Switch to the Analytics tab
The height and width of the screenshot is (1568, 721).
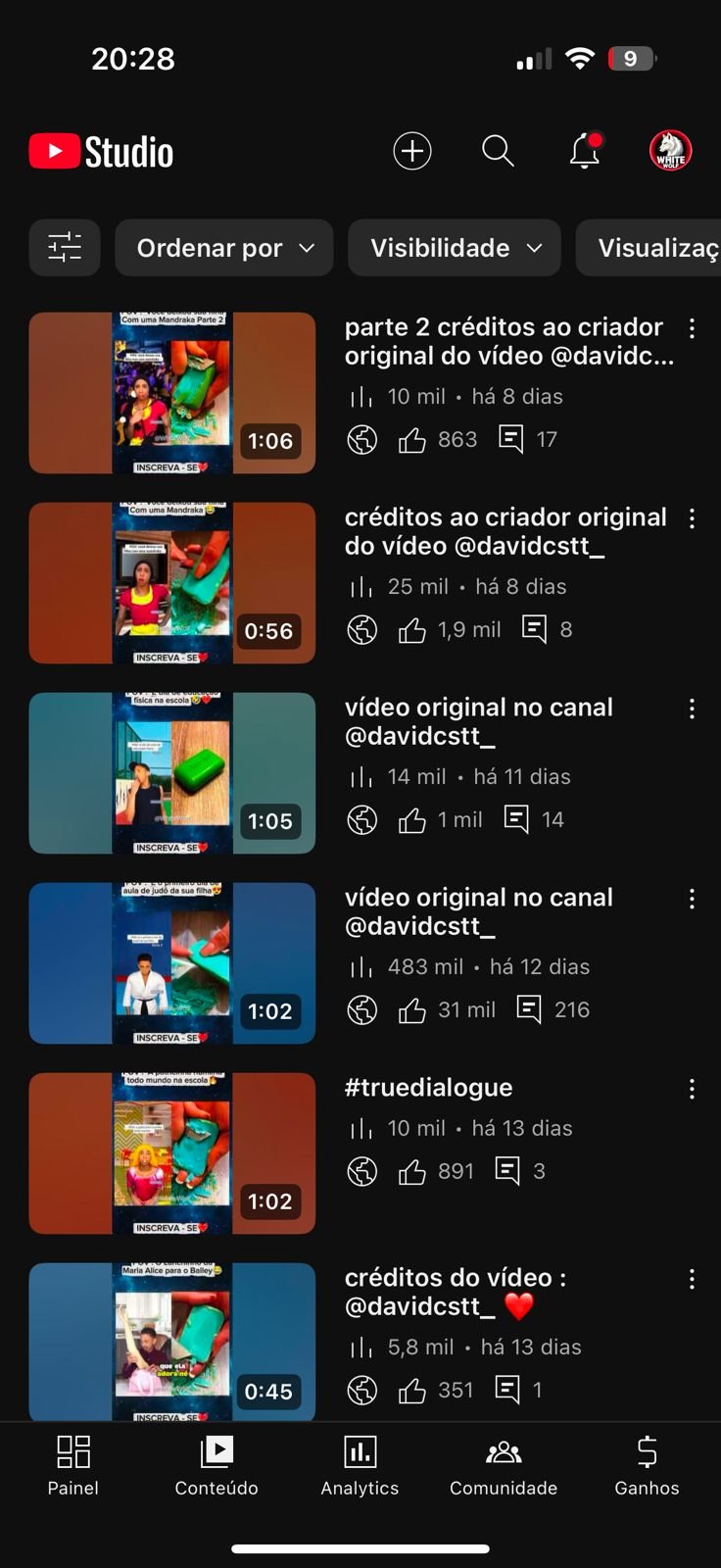[x=360, y=1466]
